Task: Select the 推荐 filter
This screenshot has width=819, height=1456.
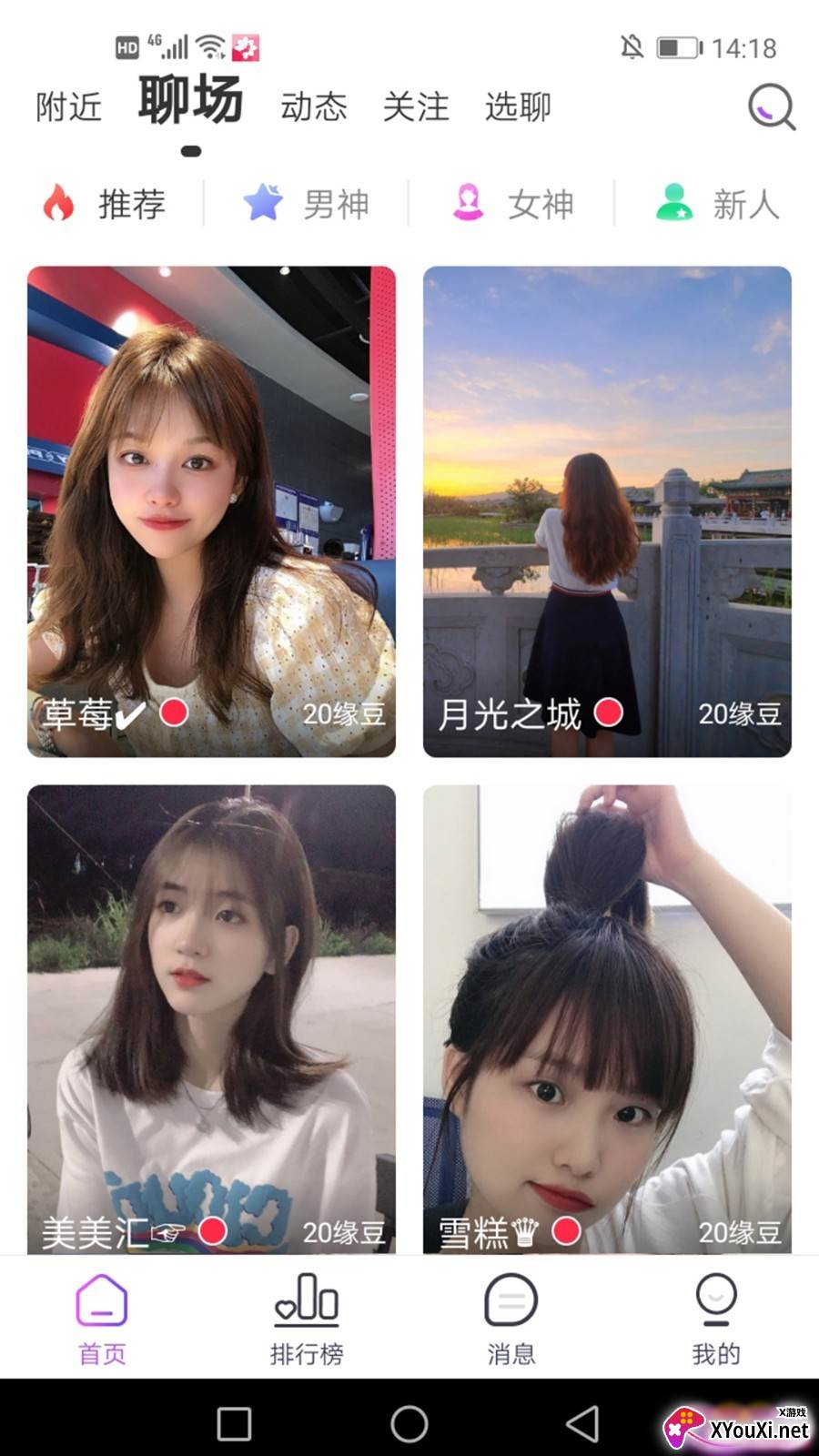Action: pos(105,204)
